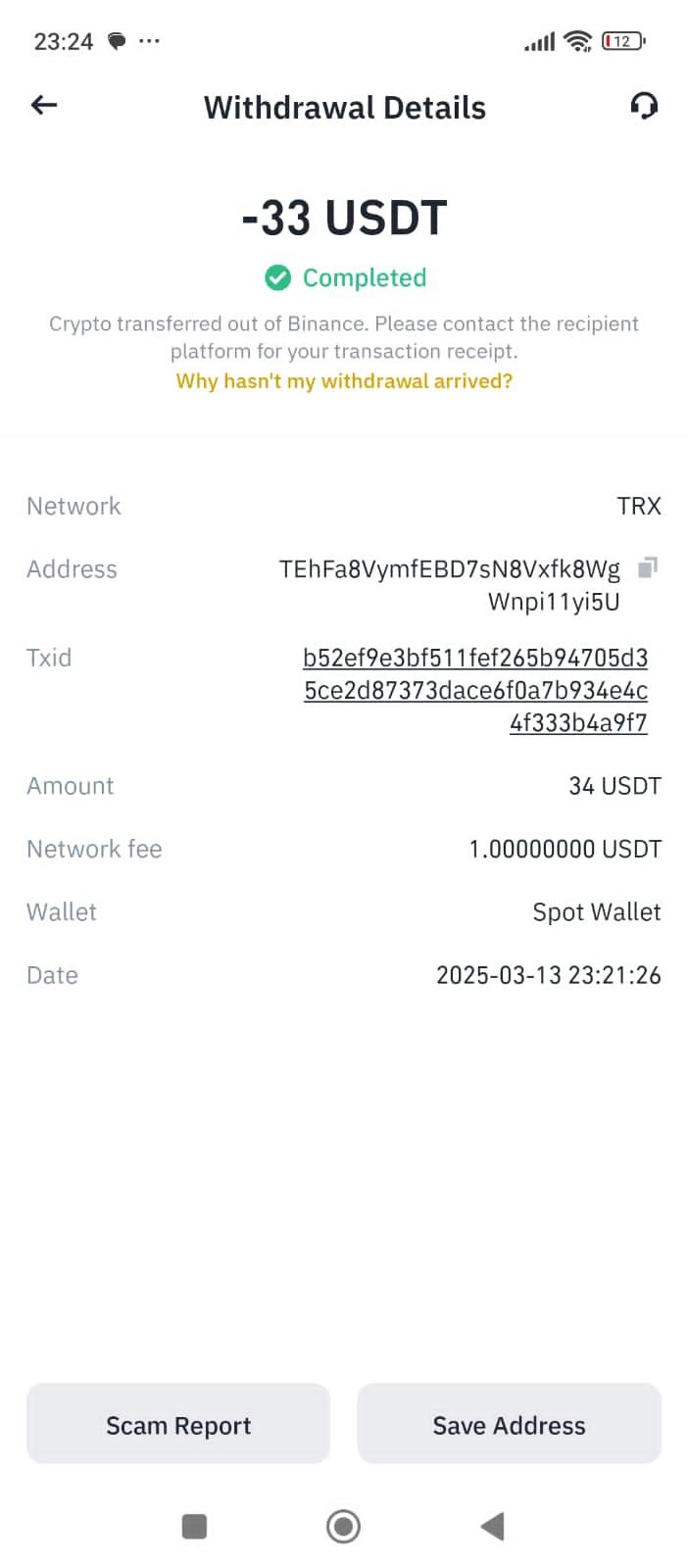Go back from Withdrawal Details

pyautogui.click(x=44, y=105)
